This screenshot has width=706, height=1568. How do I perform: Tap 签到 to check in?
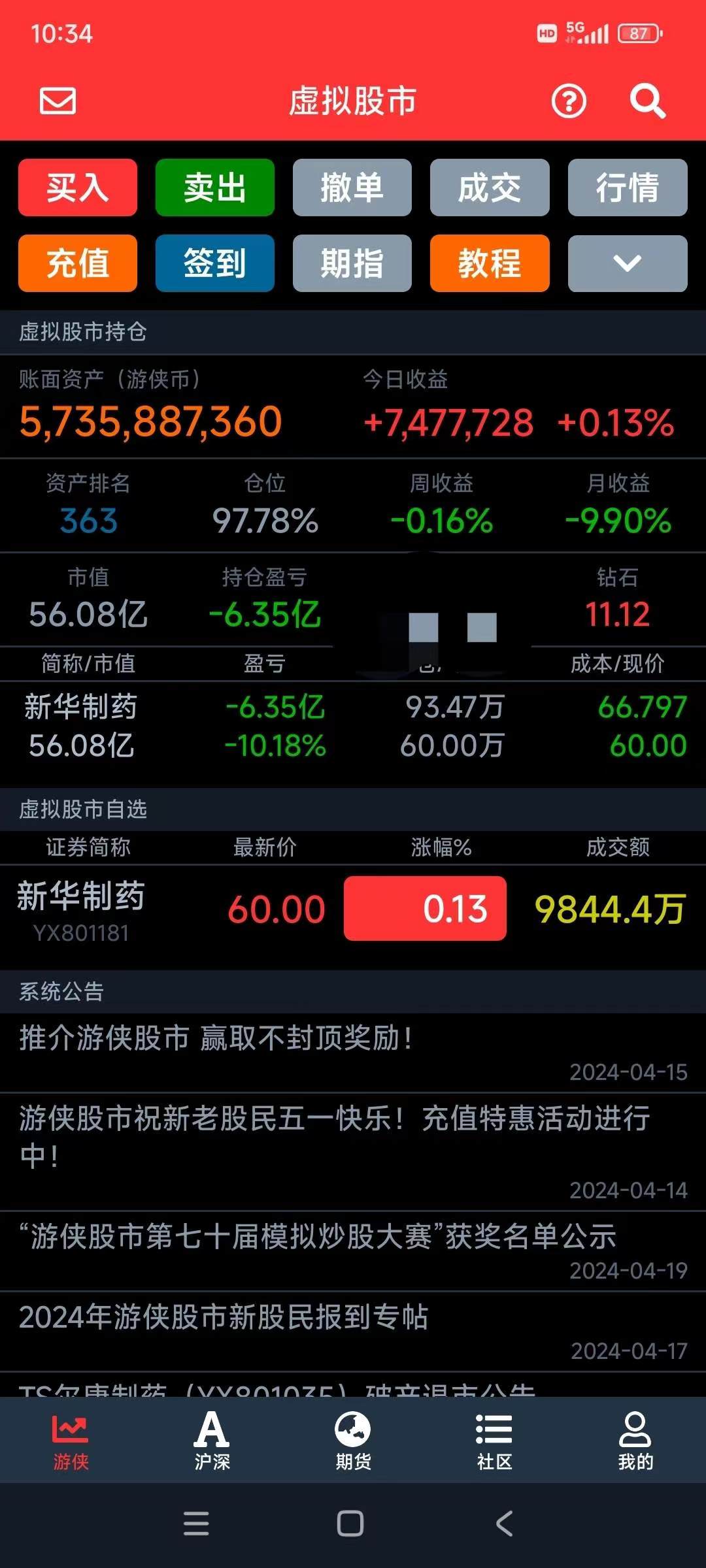coord(215,263)
